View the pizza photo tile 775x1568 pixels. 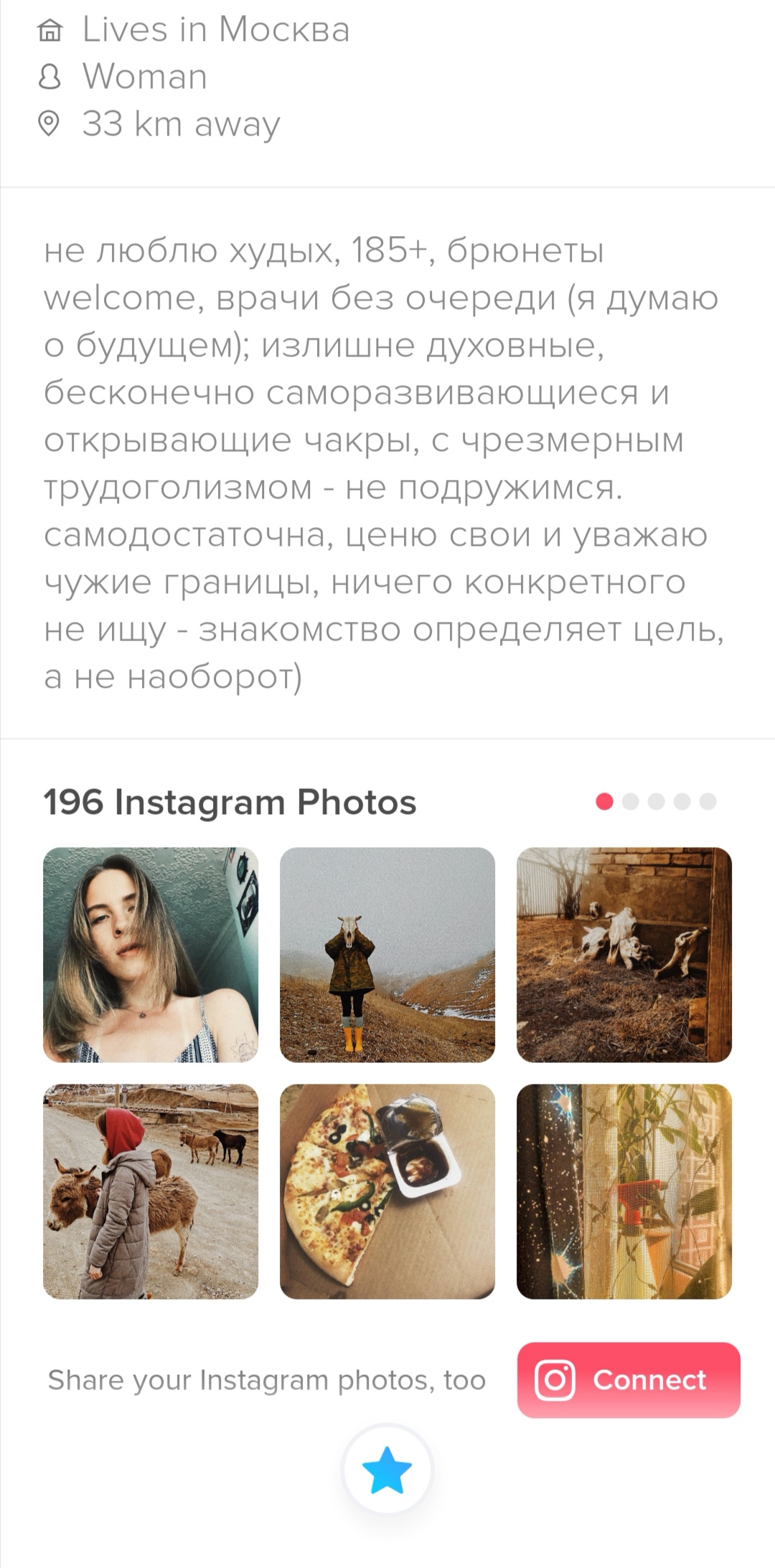[x=387, y=1191]
